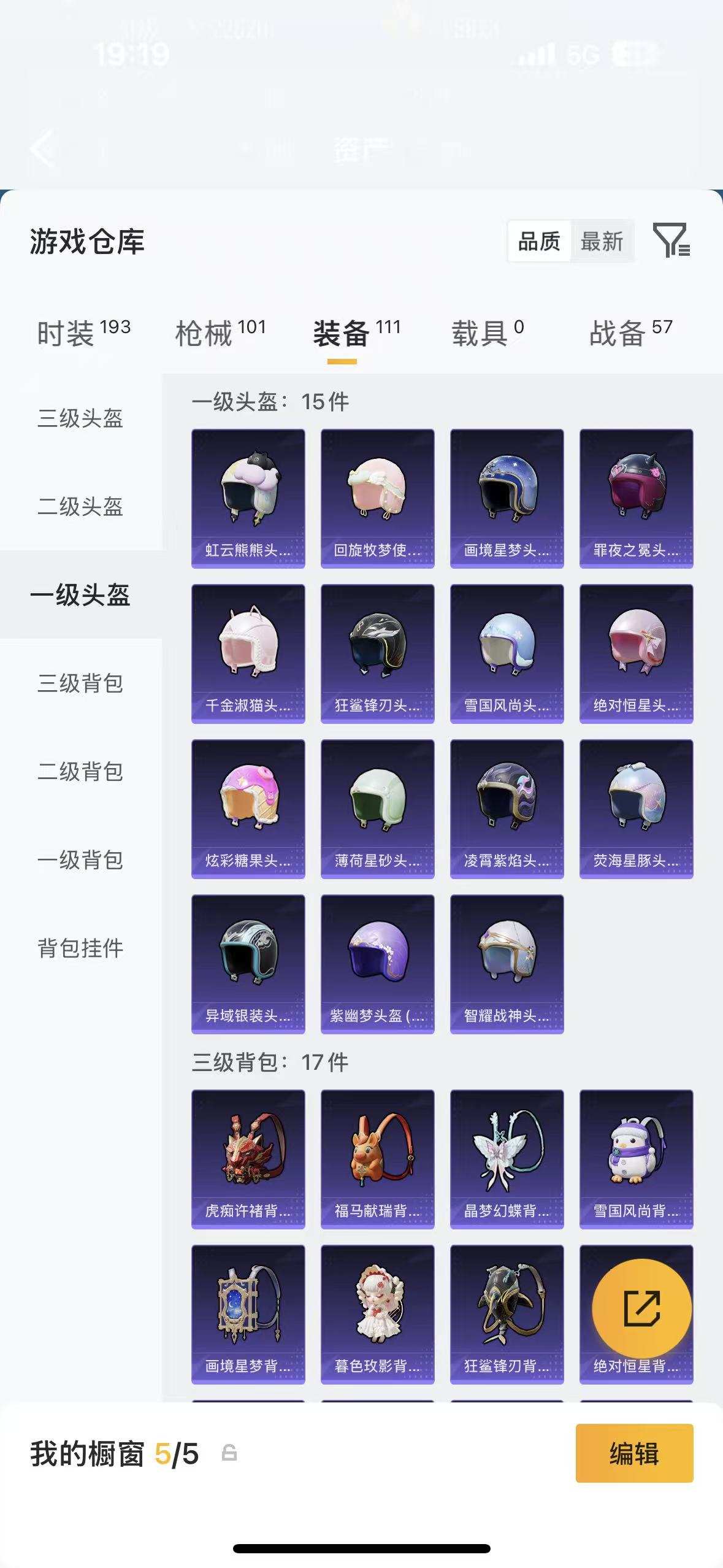
Task: Show the 背包挂件 category
Action: 80,948
